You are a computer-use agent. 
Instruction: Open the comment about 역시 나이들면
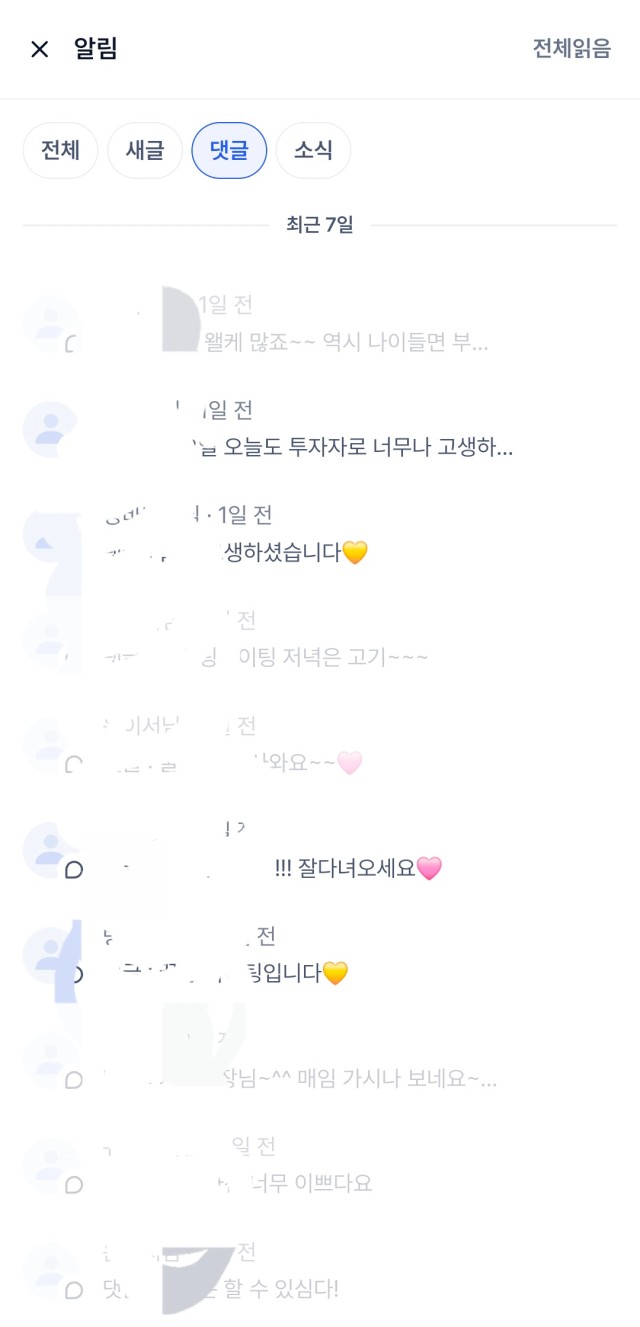pos(320,324)
